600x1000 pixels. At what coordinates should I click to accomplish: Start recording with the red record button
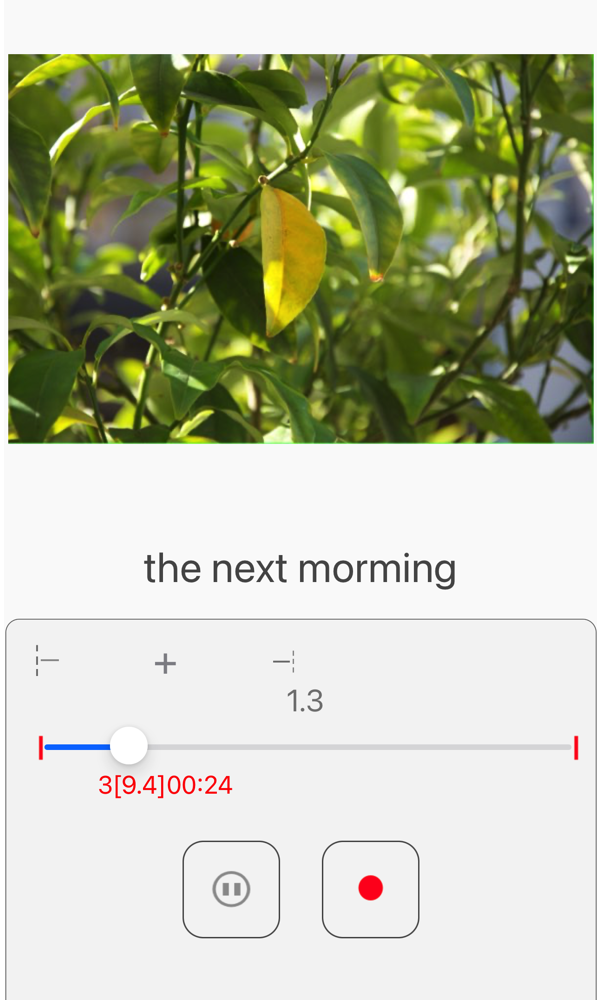tap(370, 889)
